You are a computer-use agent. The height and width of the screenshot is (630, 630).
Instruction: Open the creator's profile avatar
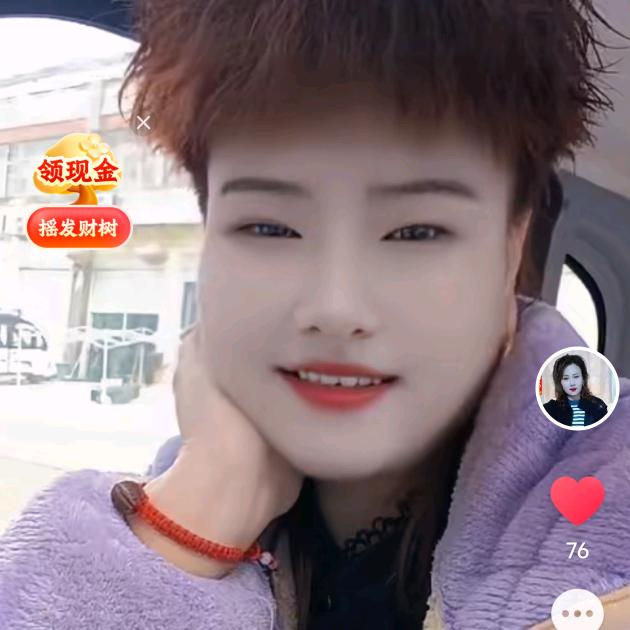pyautogui.click(x=577, y=389)
